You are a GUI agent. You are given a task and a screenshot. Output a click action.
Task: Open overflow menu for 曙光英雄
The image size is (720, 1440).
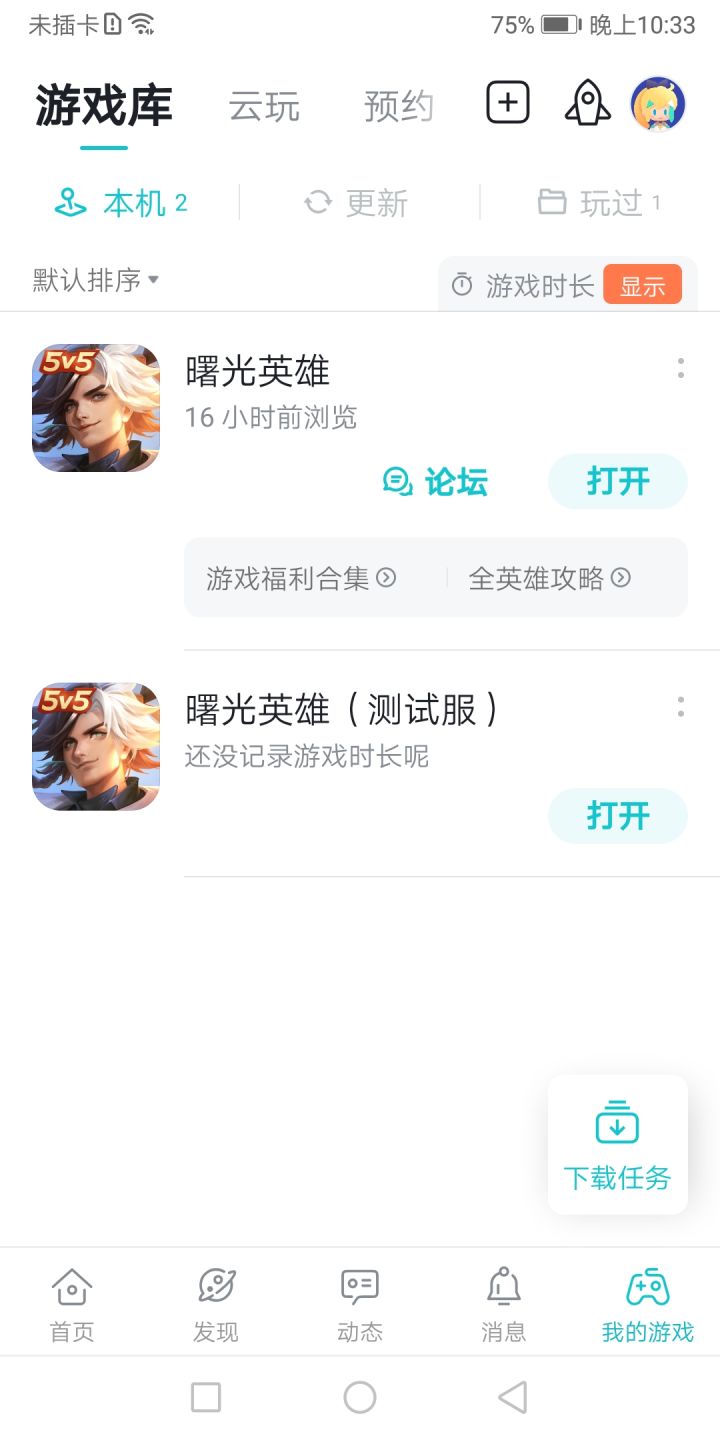click(x=681, y=368)
